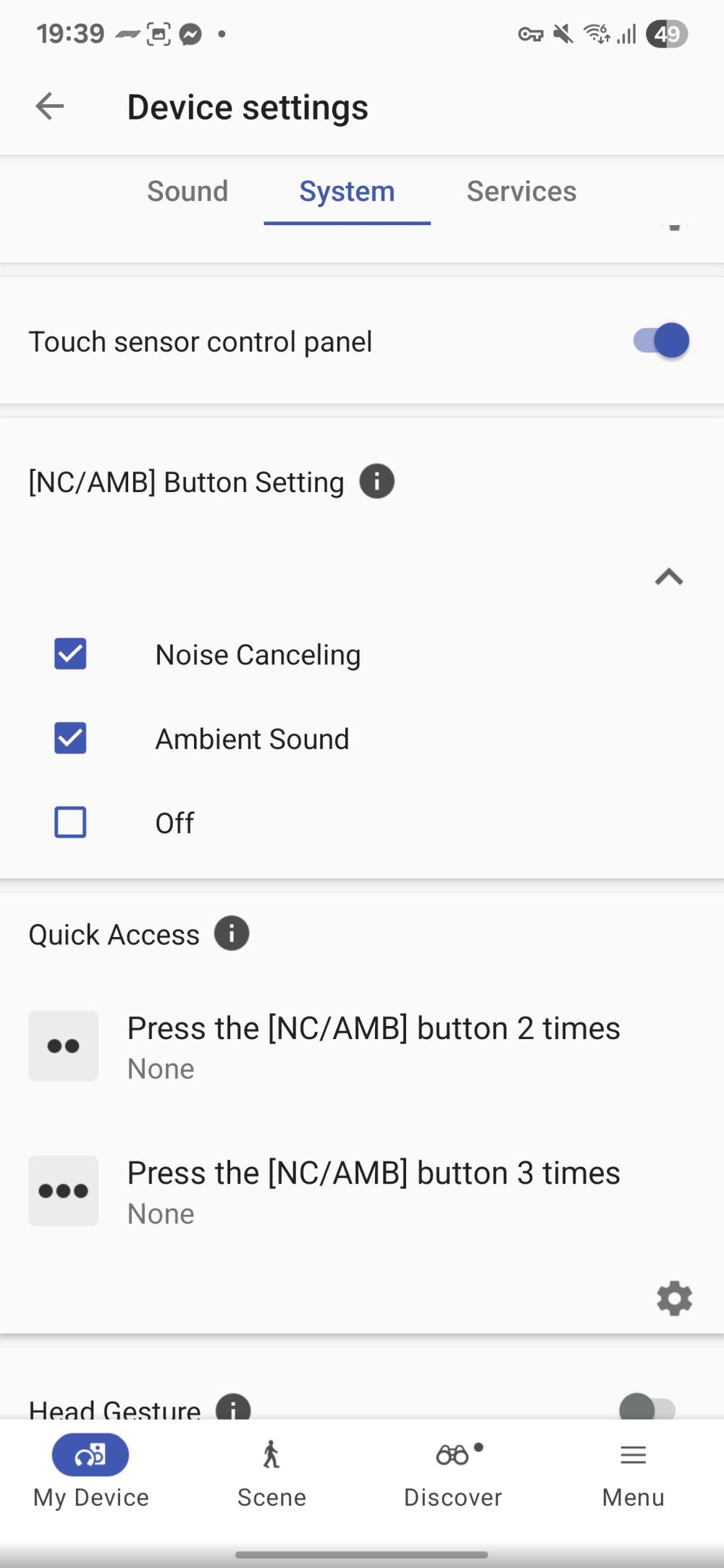Switch to the Sound tab
This screenshot has height=1568, width=724.
pyautogui.click(x=188, y=192)
